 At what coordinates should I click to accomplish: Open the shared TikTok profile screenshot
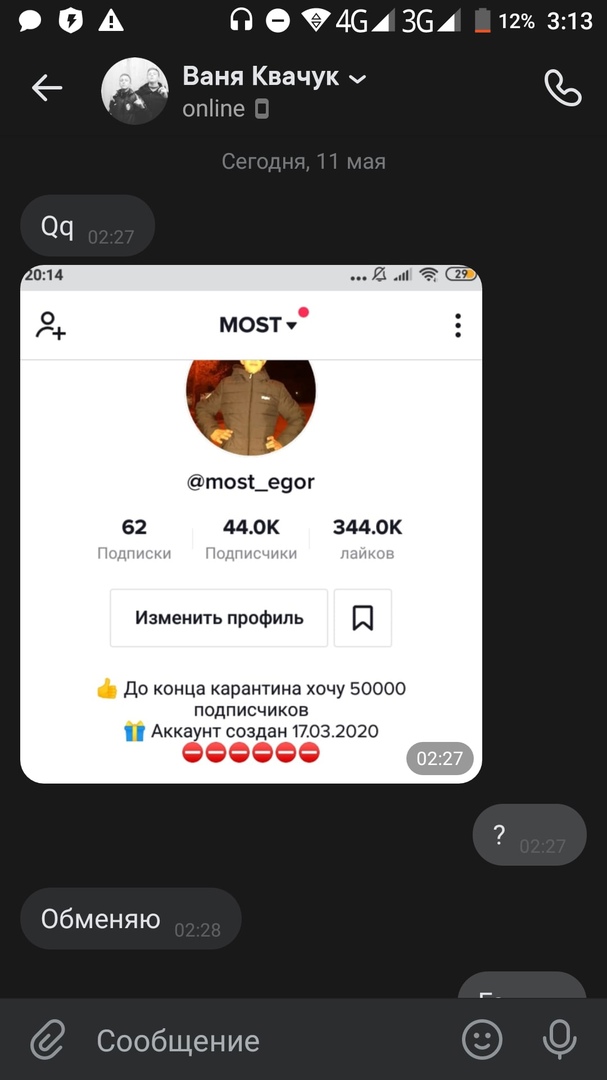(x=251, y=524)
